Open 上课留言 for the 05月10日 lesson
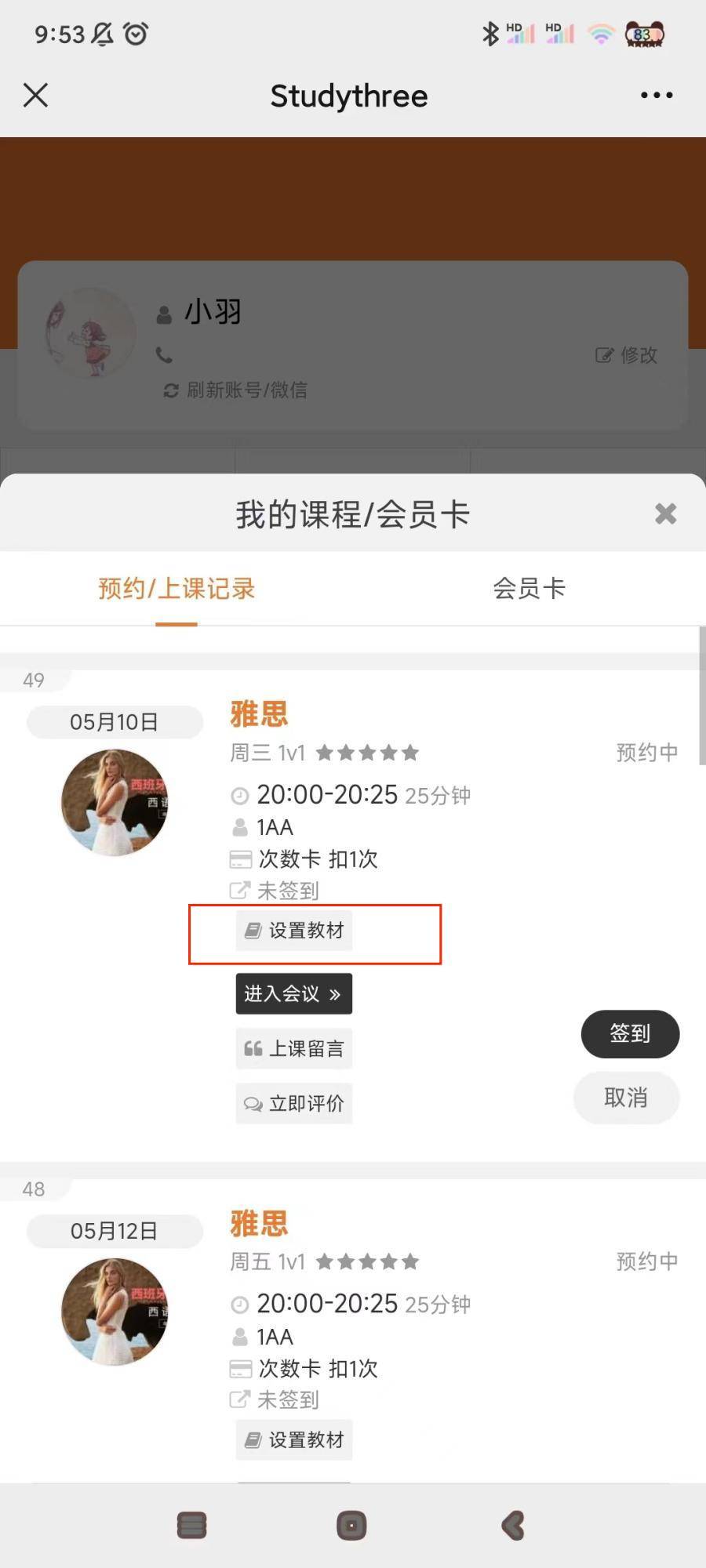The width and height of the screenshot is (706, 1568). tap(294, 1049)
